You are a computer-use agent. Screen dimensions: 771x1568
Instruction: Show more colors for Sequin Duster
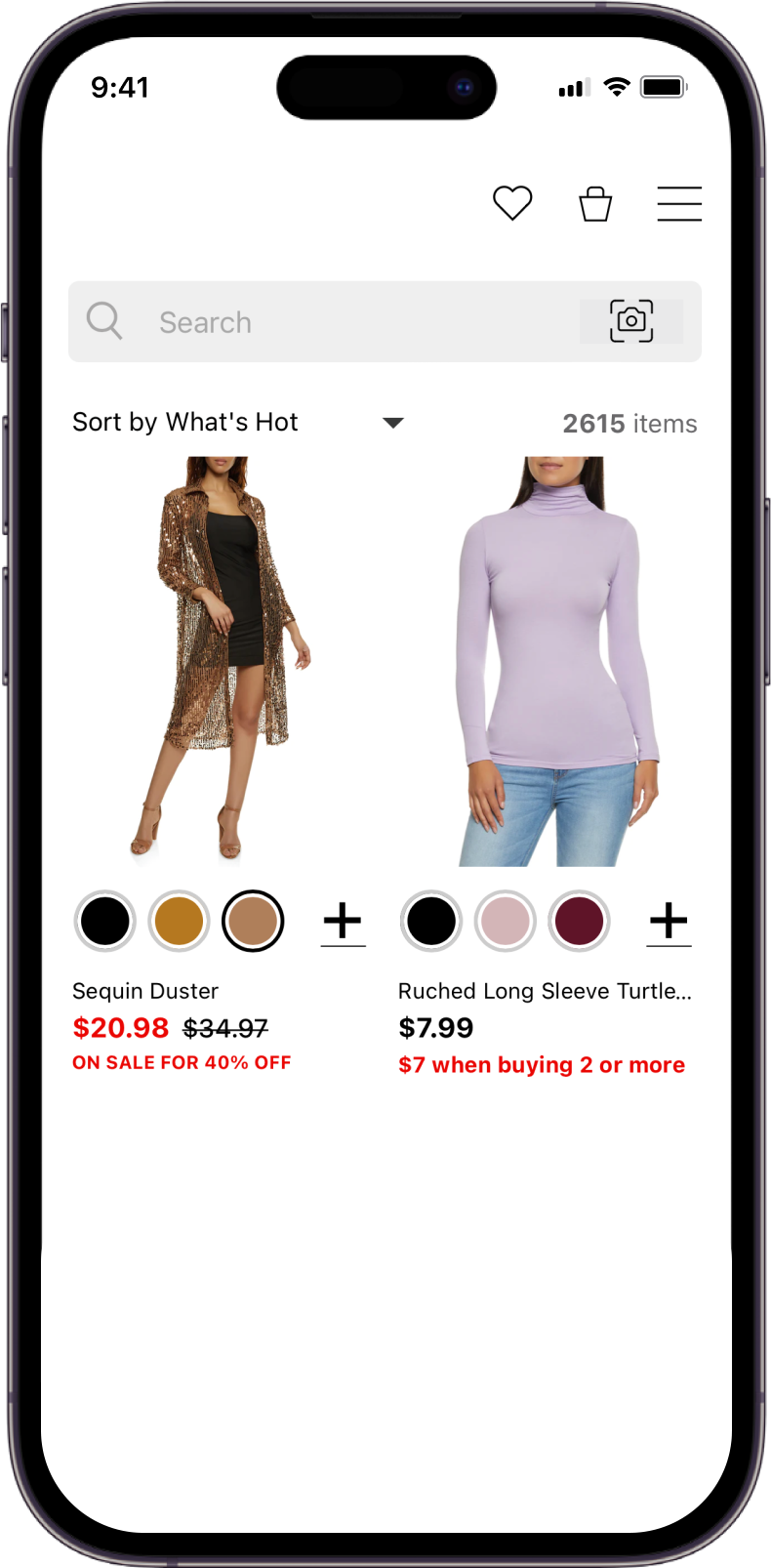point(343,921)
